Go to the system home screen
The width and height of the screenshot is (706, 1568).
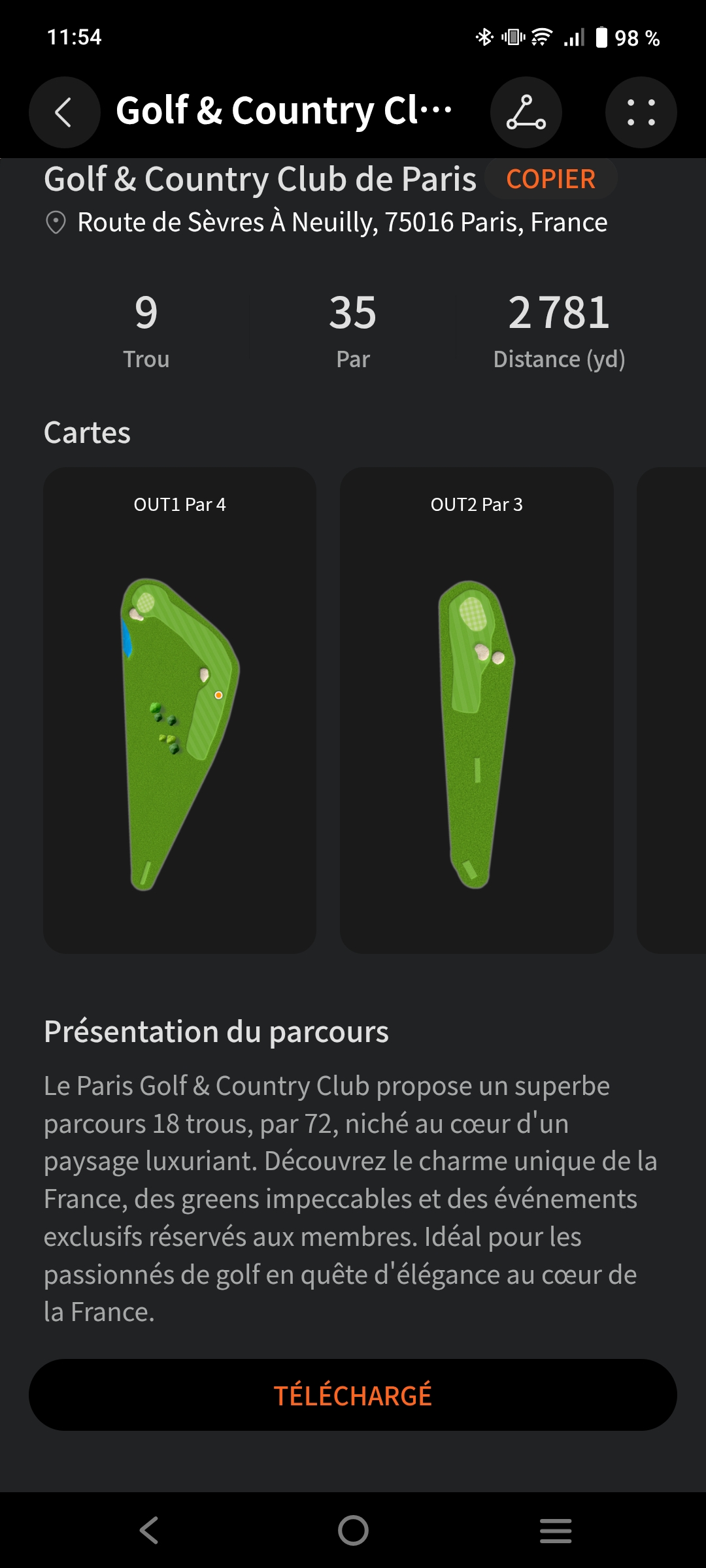click(353, 1530)
